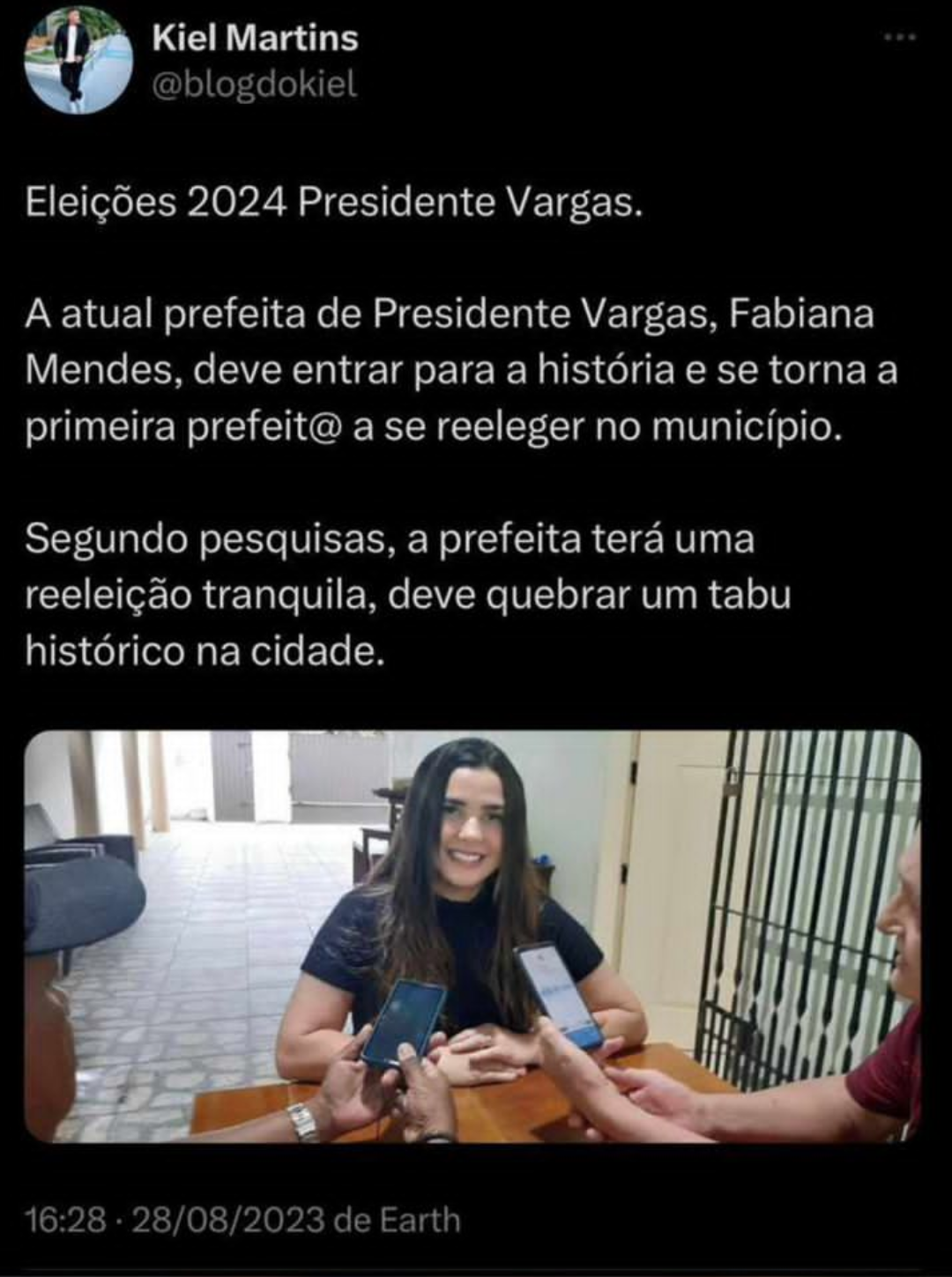Open the tweet's overflow menu

[902, 37]
